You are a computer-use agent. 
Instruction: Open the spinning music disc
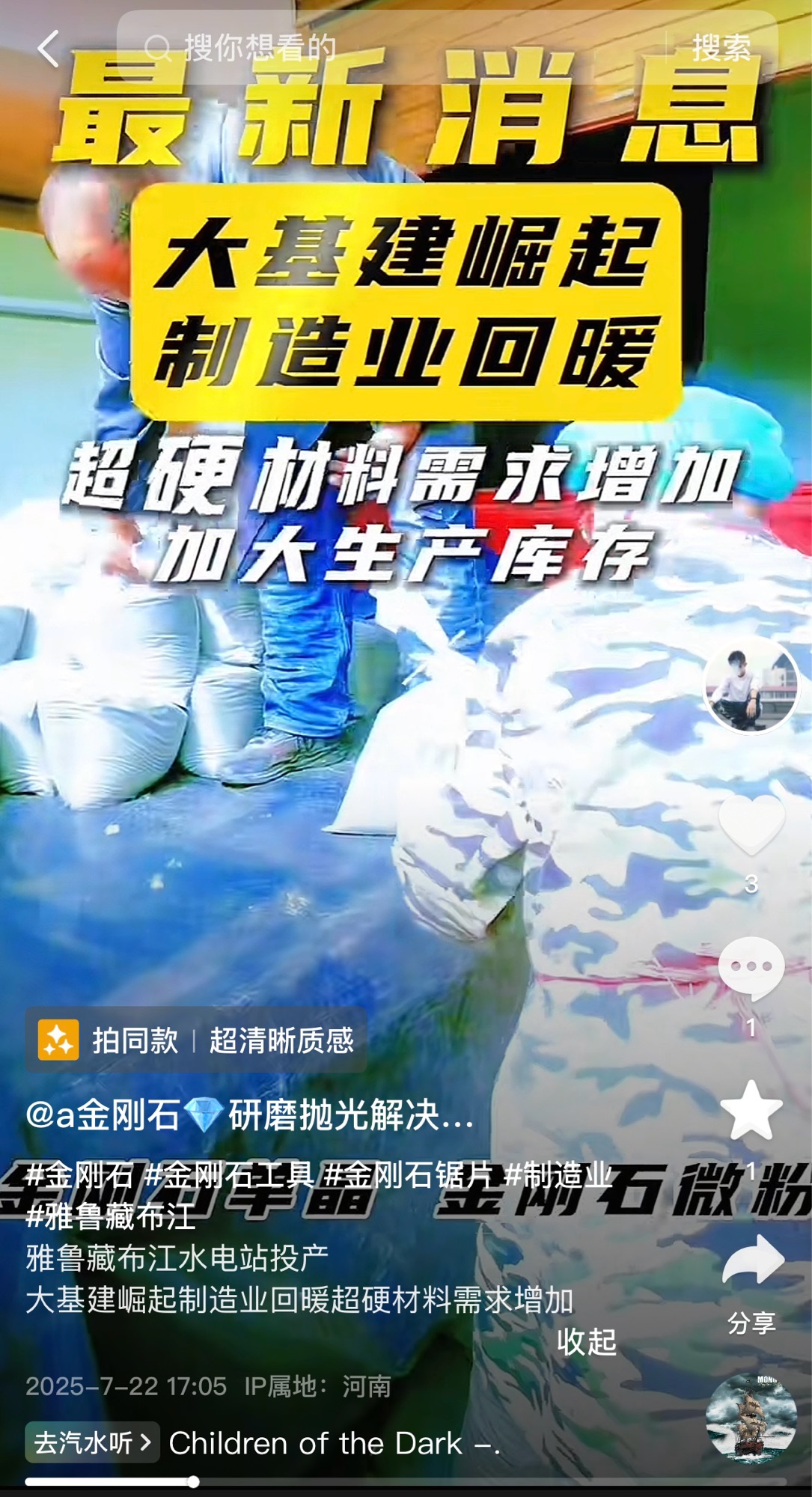(751, 1417)
